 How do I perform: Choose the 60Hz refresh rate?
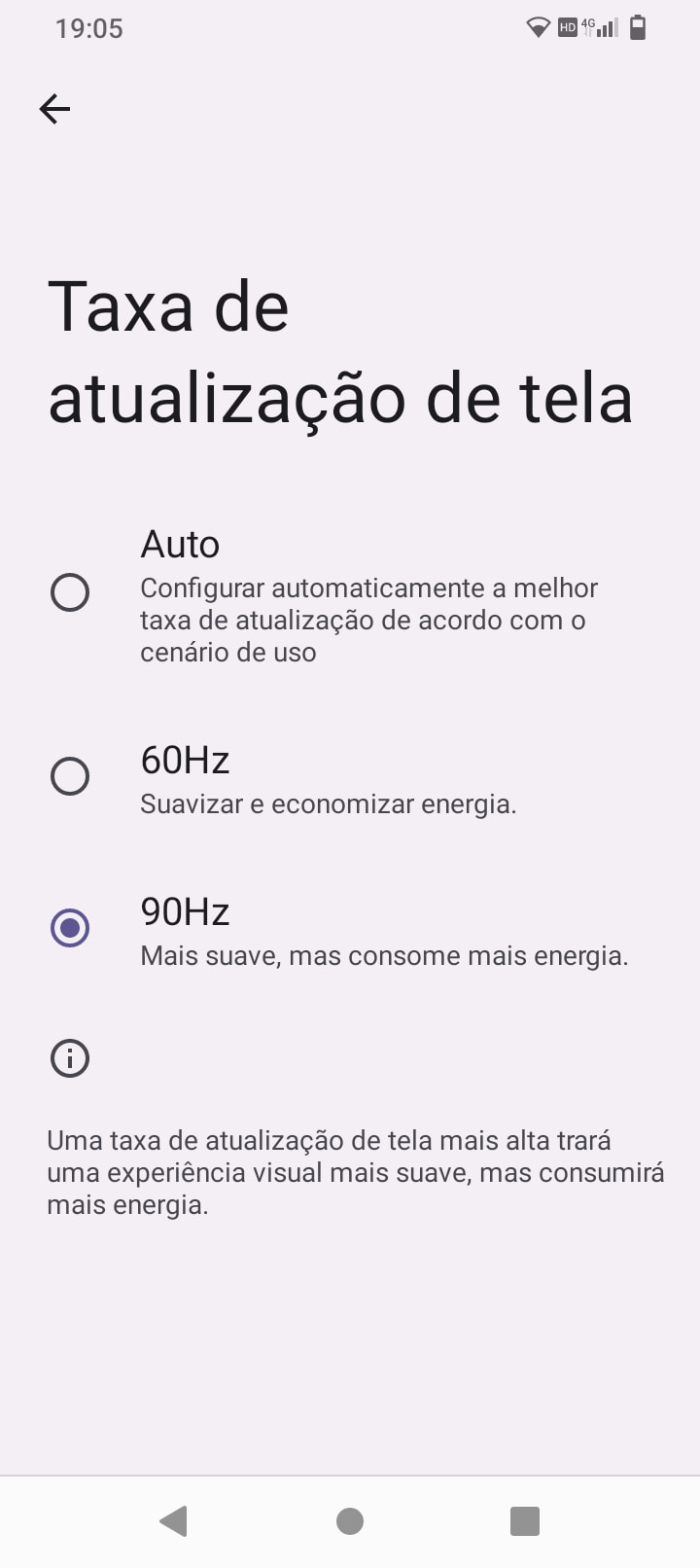(x=350, y=777)
